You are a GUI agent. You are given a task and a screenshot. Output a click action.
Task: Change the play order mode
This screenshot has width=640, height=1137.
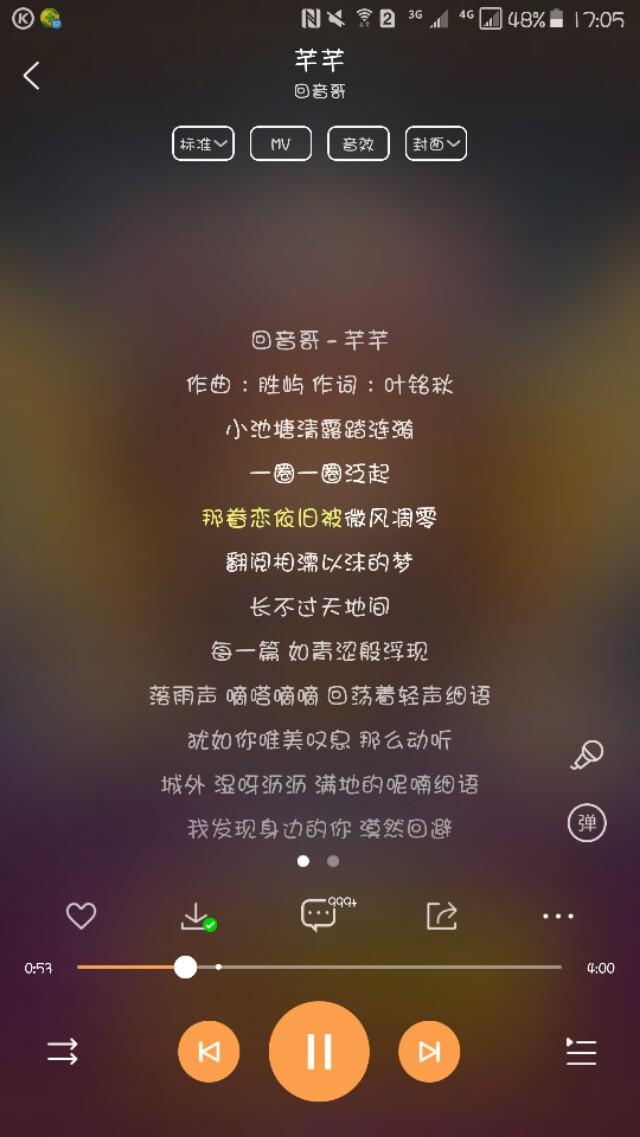tap(62, 1051)
